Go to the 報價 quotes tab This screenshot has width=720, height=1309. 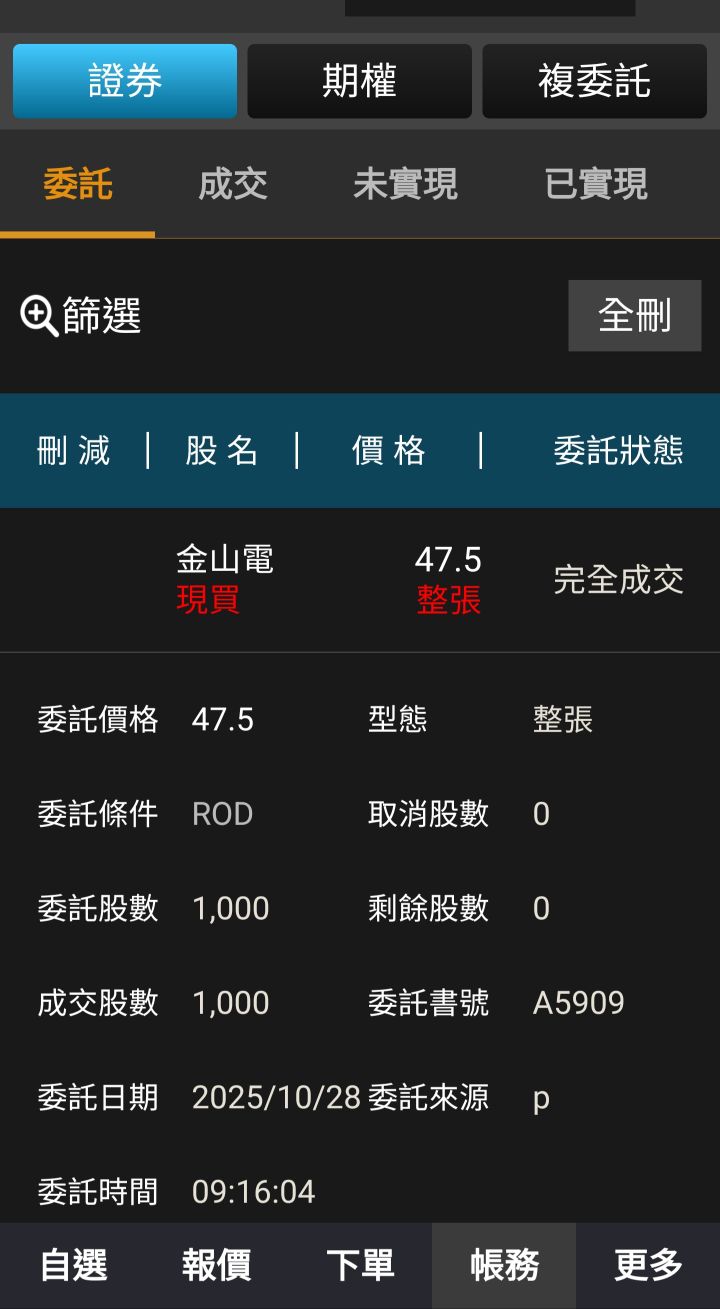coord(216,1265)
